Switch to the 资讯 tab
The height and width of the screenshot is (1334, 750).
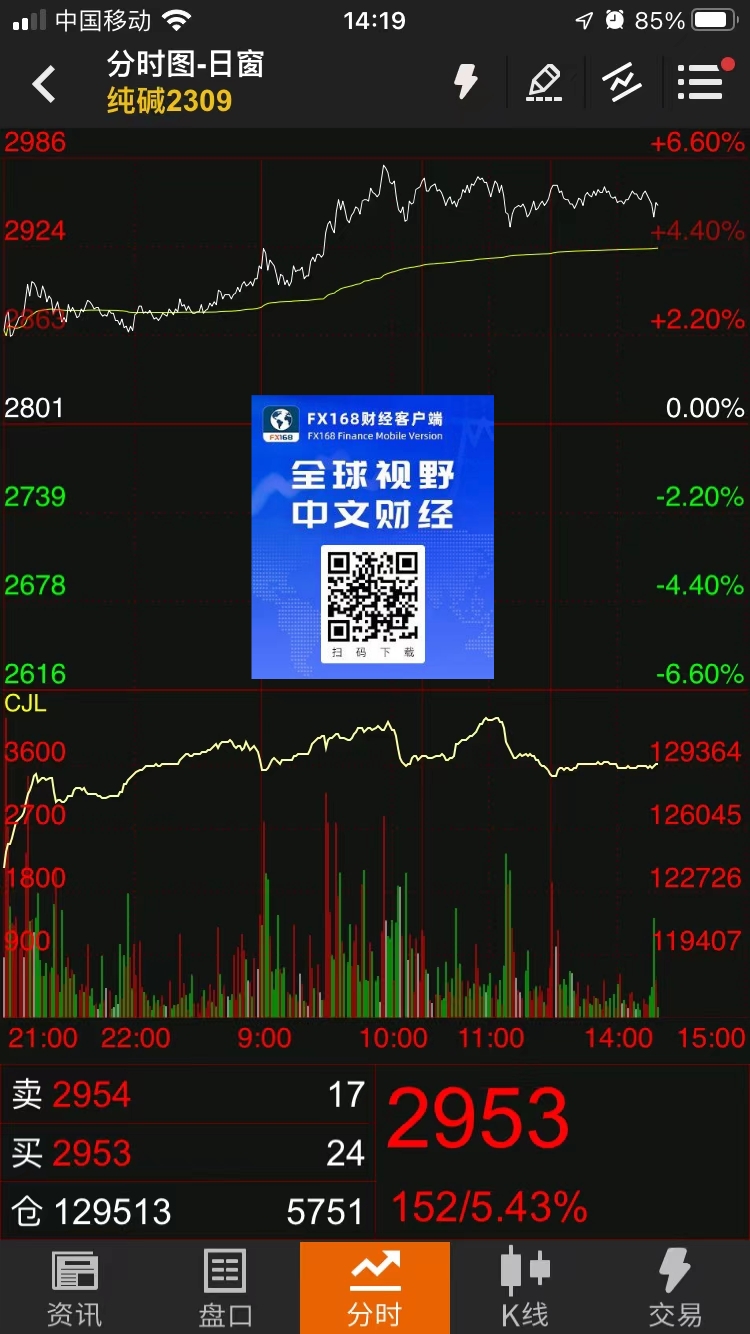(x=75, y=1288)
